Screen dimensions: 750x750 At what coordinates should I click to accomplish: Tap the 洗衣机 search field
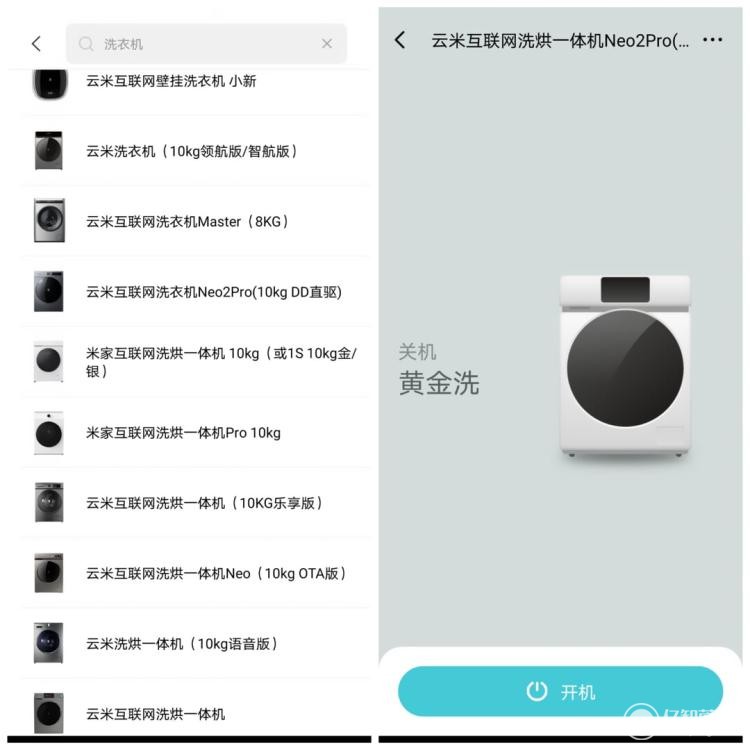[x=200, y=44]
